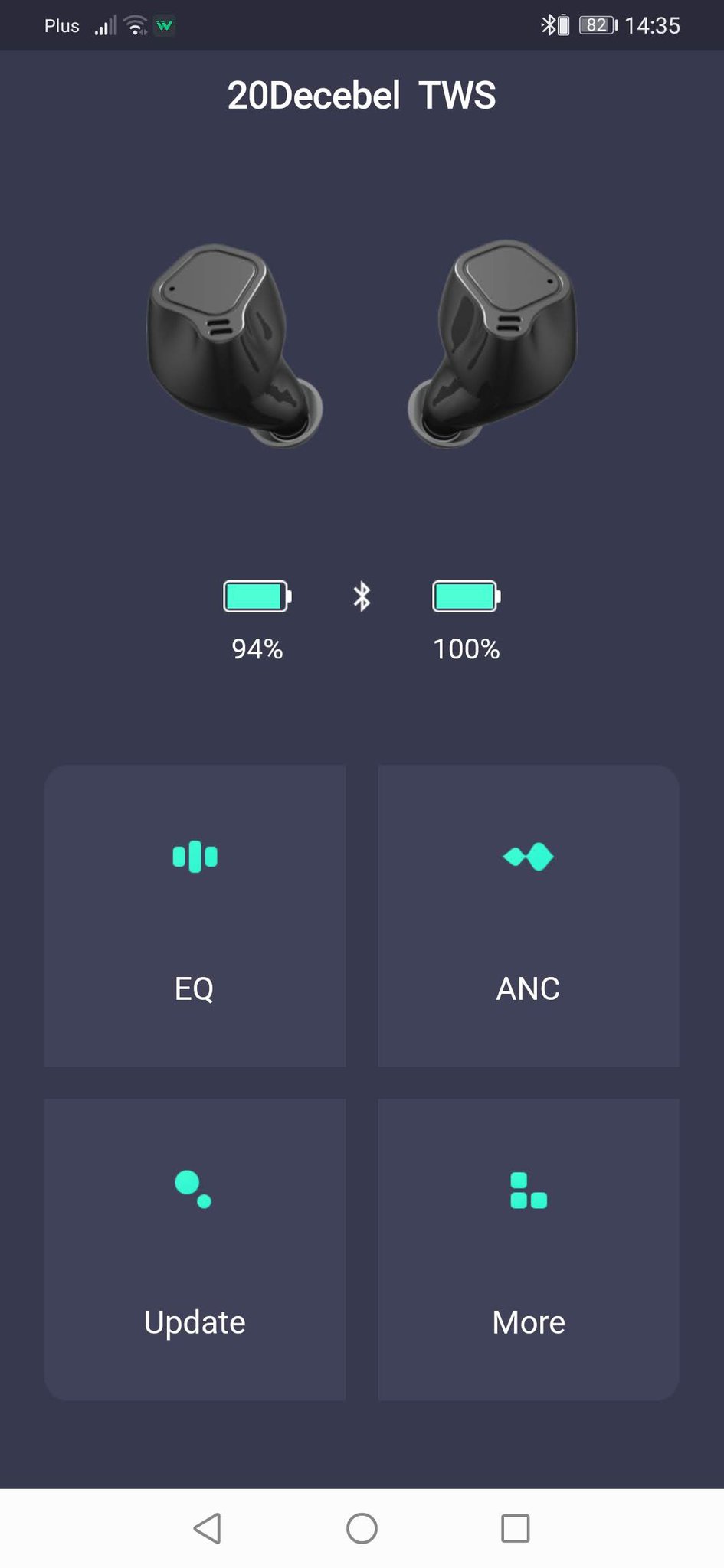The height and width of the screenshot is (1568, 724).
Task: Open the EQ settings tile
Action: [x=195, y=915]
